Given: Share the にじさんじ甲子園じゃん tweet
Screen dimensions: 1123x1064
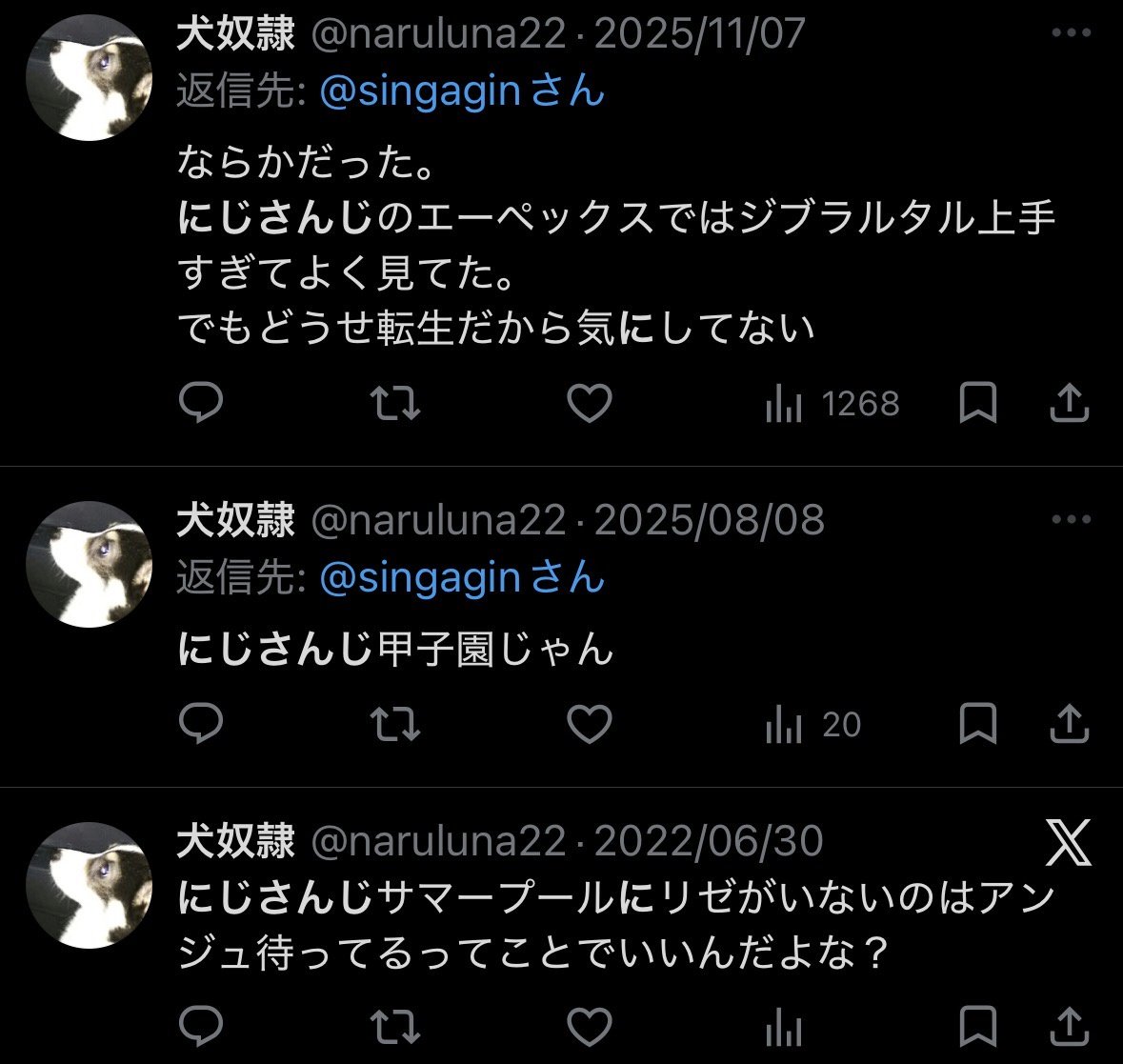Looking at the screenshot, I should click(x=1069, y=725).
